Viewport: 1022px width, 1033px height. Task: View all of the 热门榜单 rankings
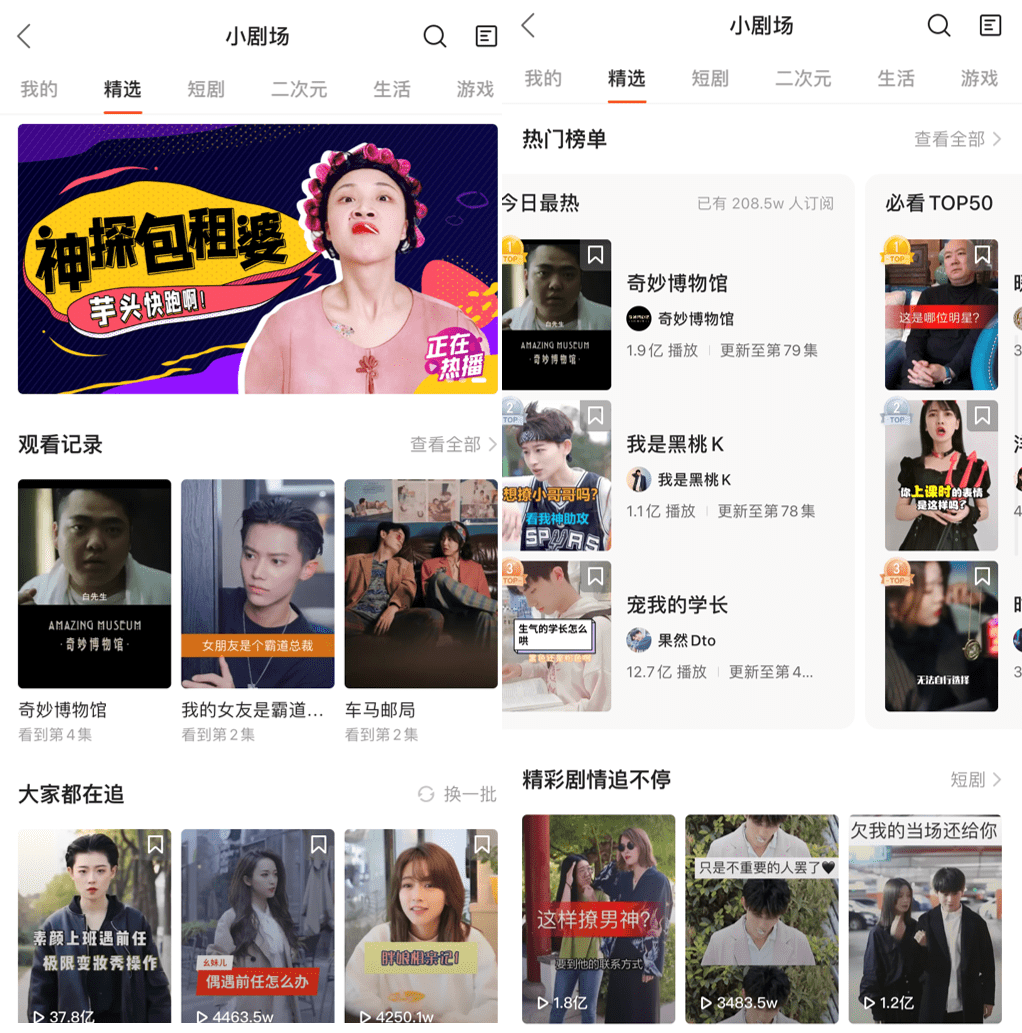point(956,139)
